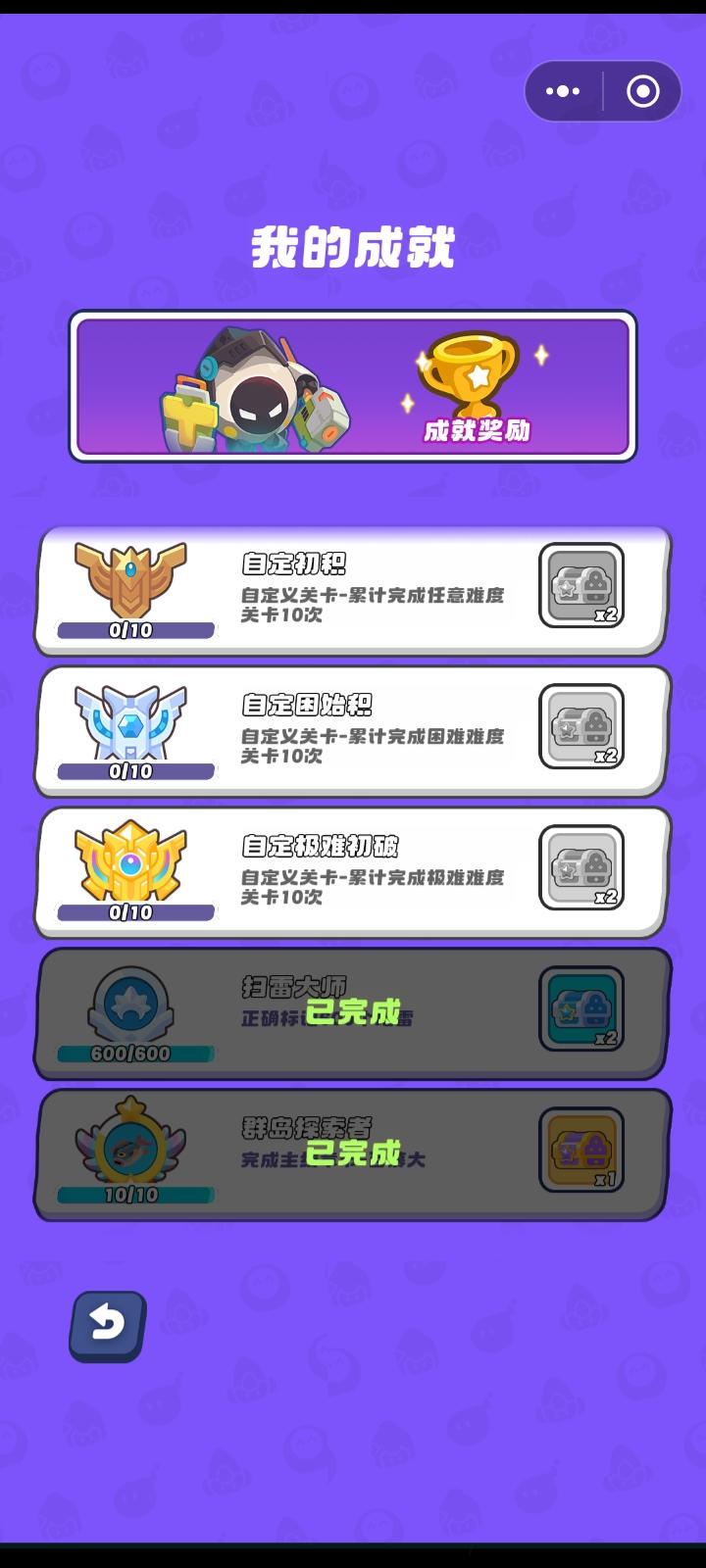
Task: Open the three-dots menu at top right
Action: pyautogui.click(x=562, y=90)
